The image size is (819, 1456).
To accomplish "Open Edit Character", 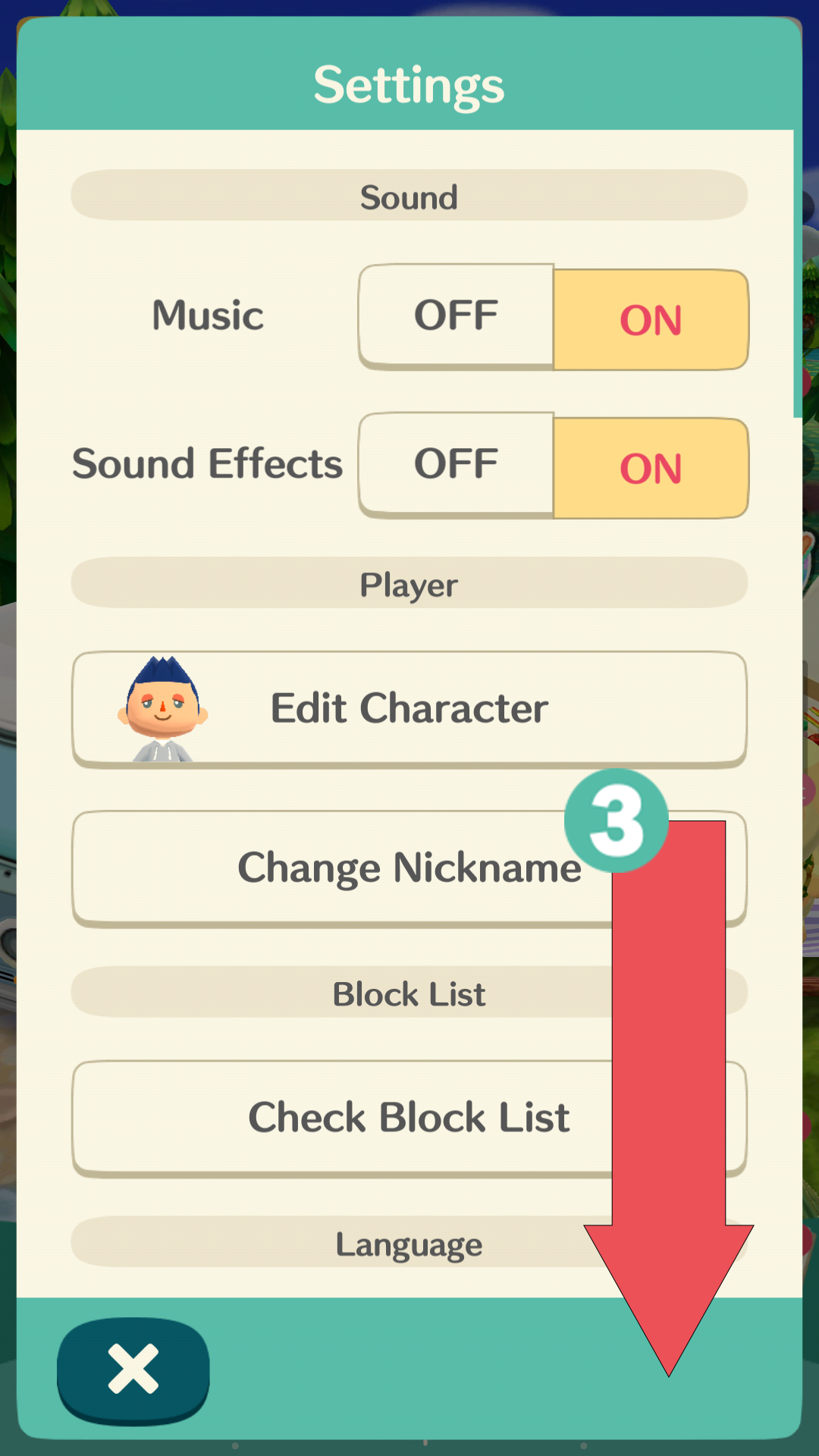I will (x=409, y=708).
